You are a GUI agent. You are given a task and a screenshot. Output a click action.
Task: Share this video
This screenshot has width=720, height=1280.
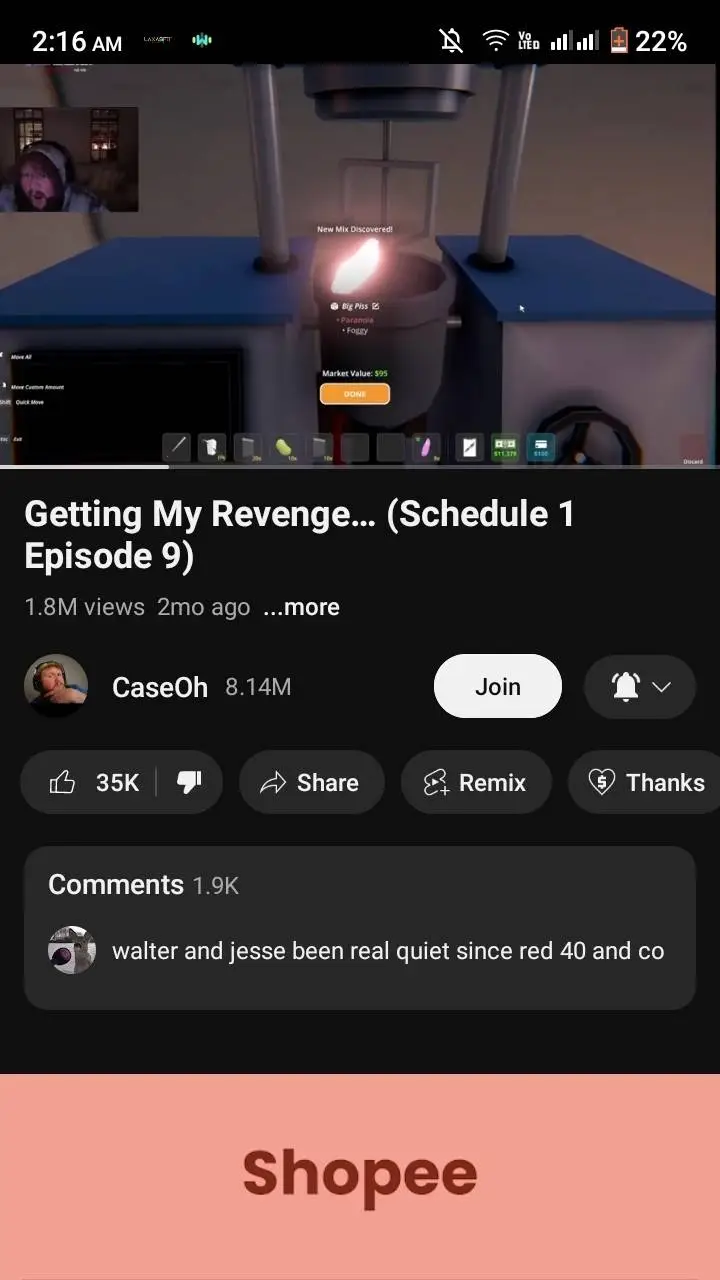click(x=311, y=782)
